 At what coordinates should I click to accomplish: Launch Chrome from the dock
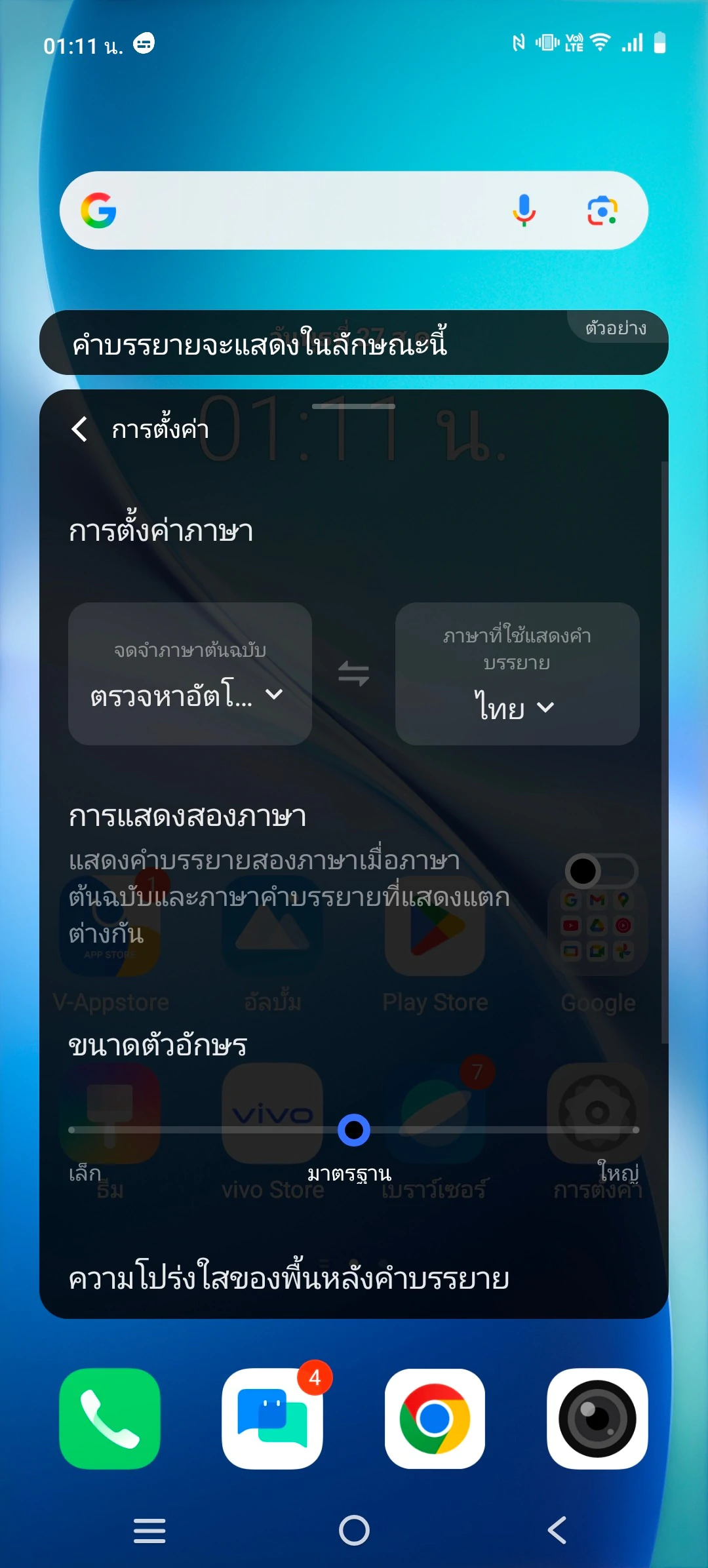pos(435,1418)
